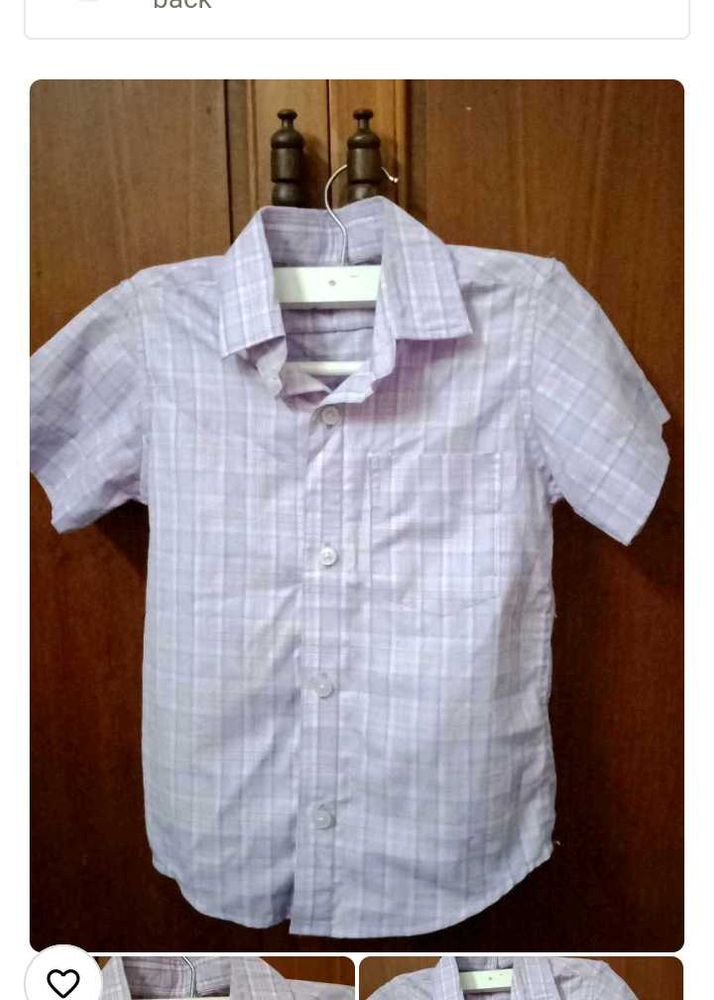714x1000 pixels.
Task: View the bottom-left shirt thumbnail photo
Action: (230, 980)
